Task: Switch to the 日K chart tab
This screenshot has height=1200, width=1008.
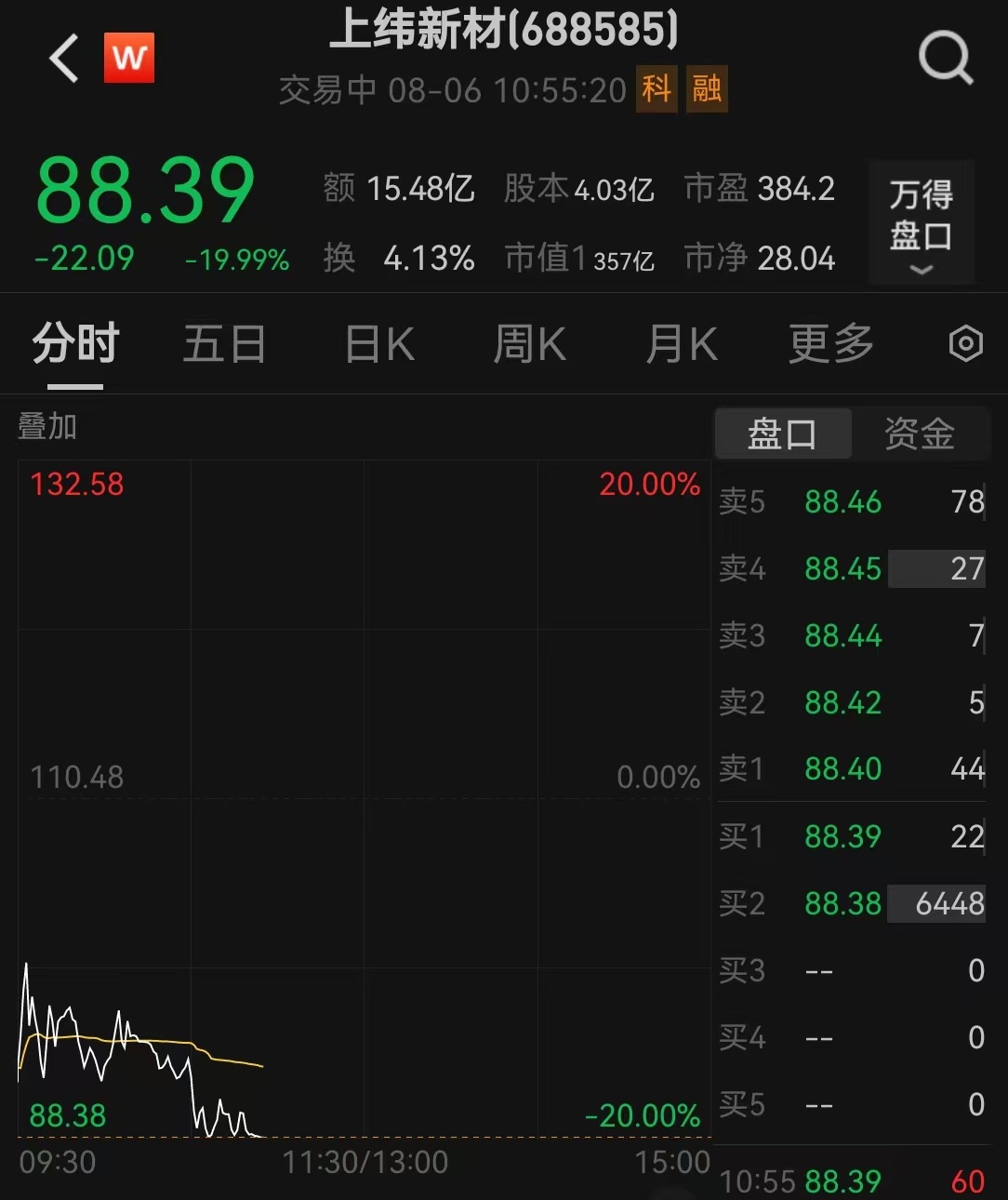Action: coord(379,344)
